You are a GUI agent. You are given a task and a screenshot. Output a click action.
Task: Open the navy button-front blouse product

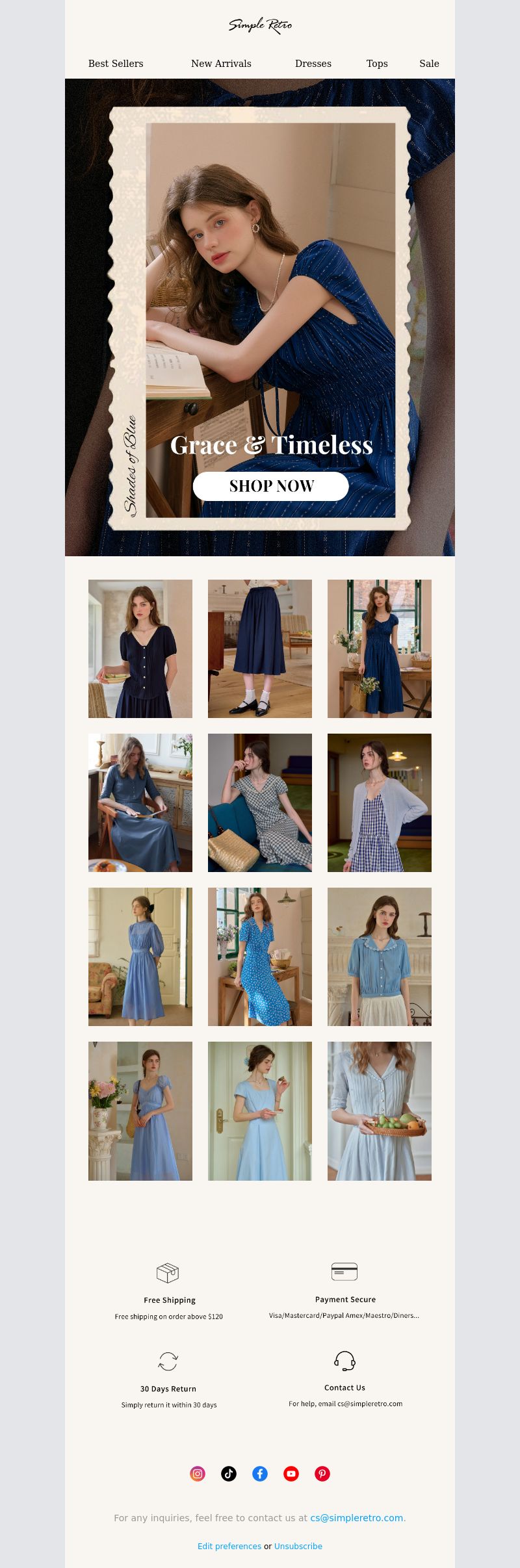tap(140, 649)
